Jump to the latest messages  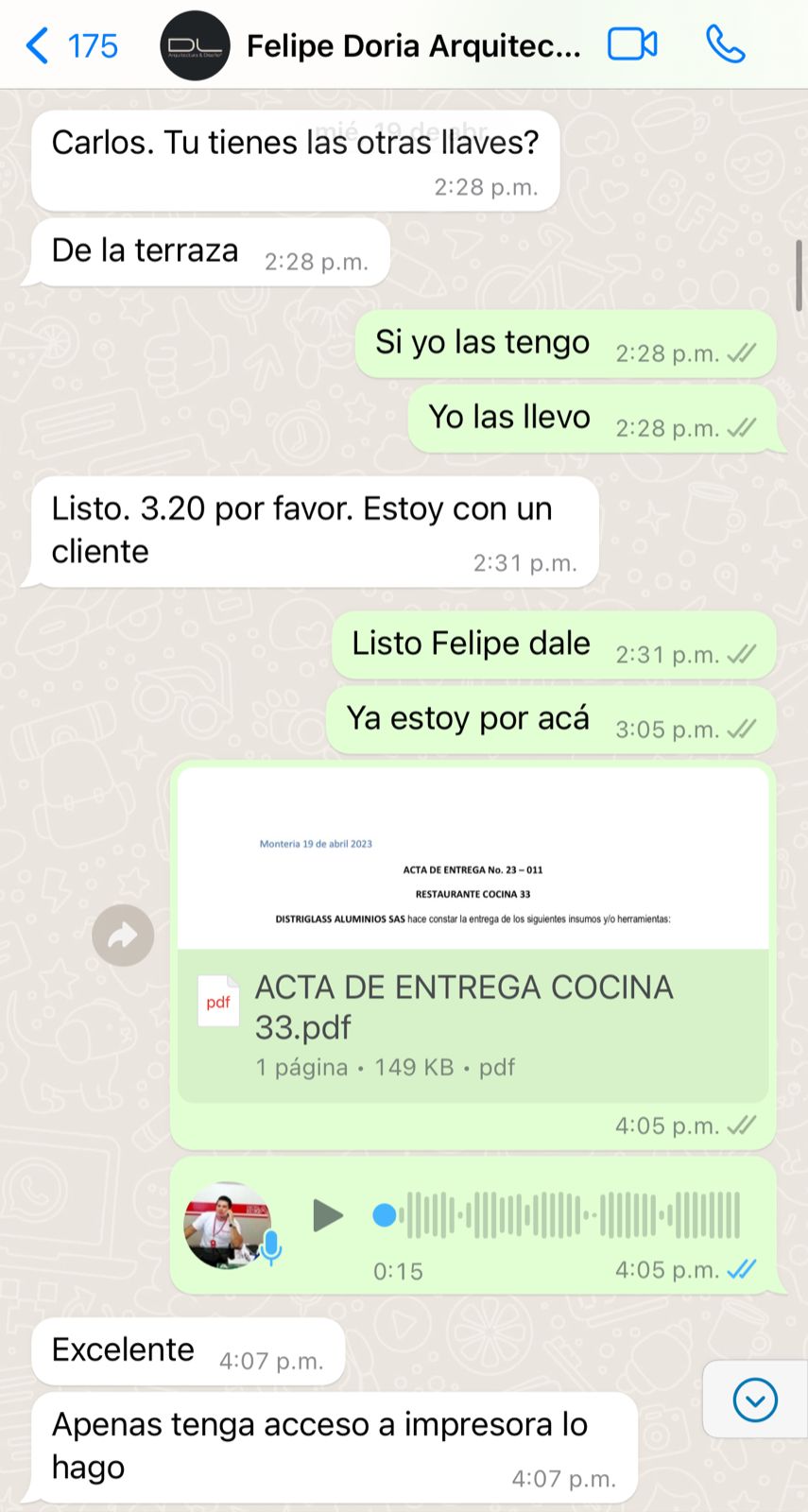(x=755, y=1400)
